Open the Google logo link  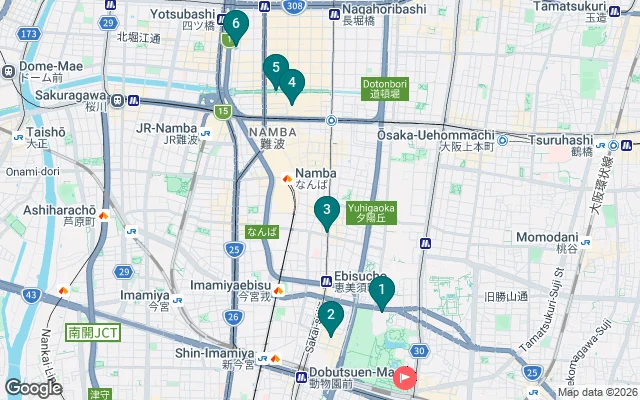[x=33, y=388]
